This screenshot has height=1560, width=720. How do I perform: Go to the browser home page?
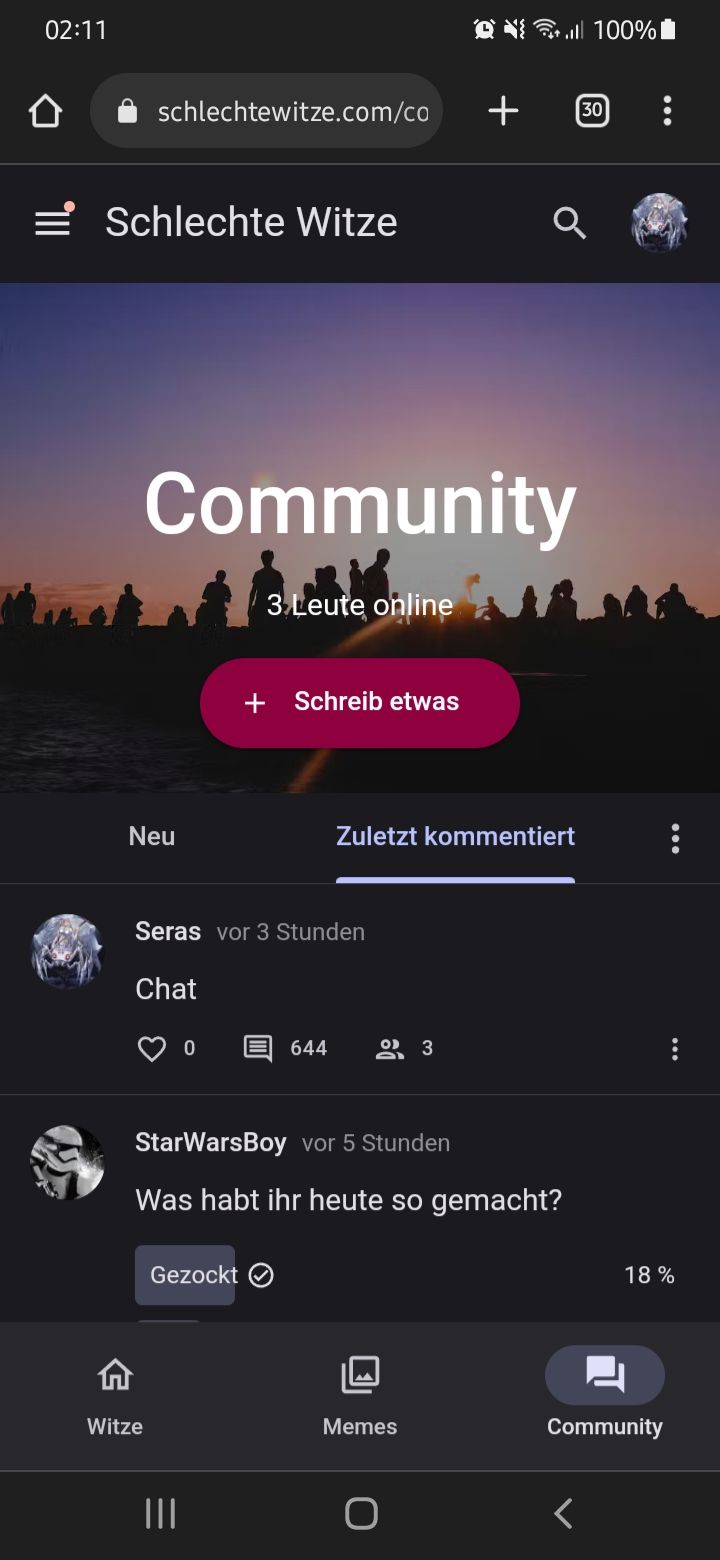click(x=46, y=111)
